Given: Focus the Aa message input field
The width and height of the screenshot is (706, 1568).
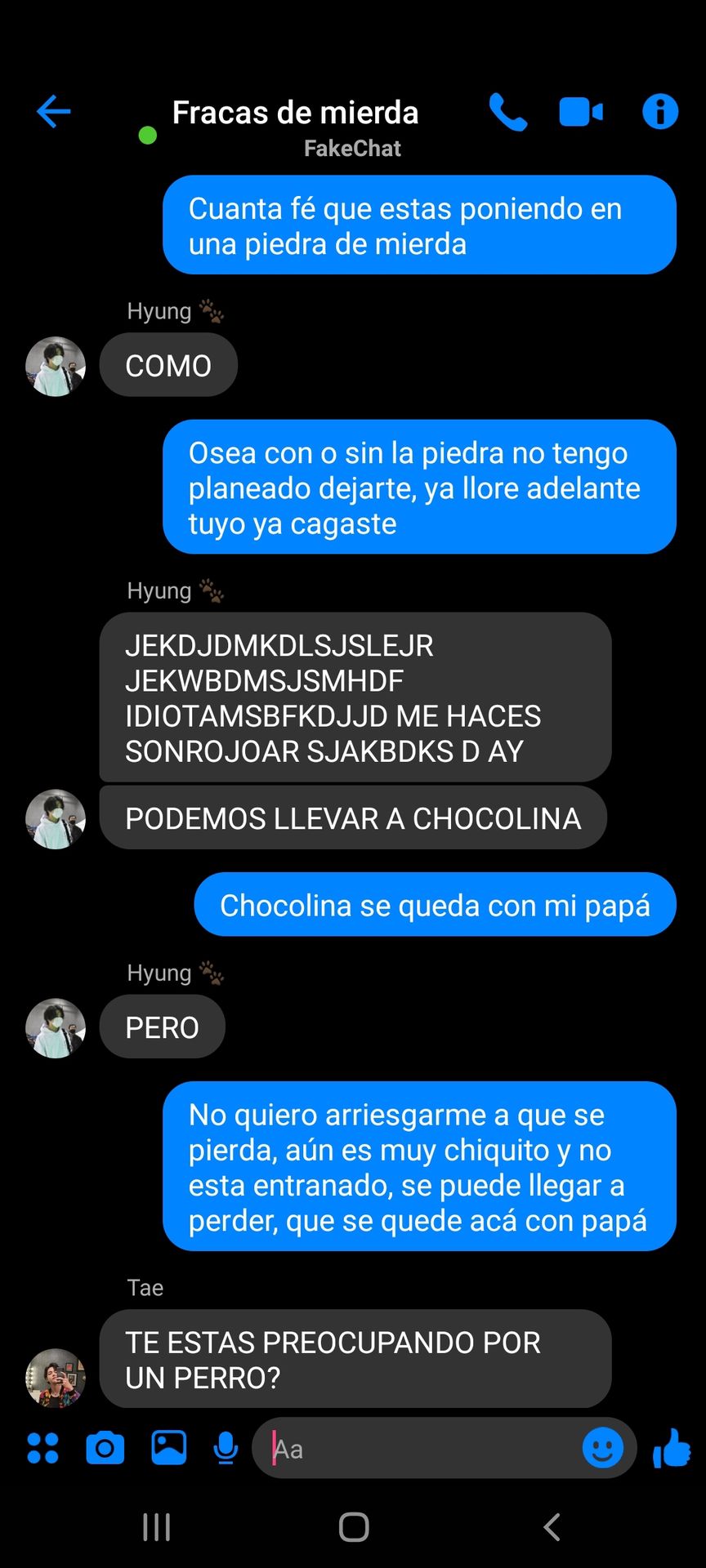Looking at the screenshot, I should point(418,1448).
